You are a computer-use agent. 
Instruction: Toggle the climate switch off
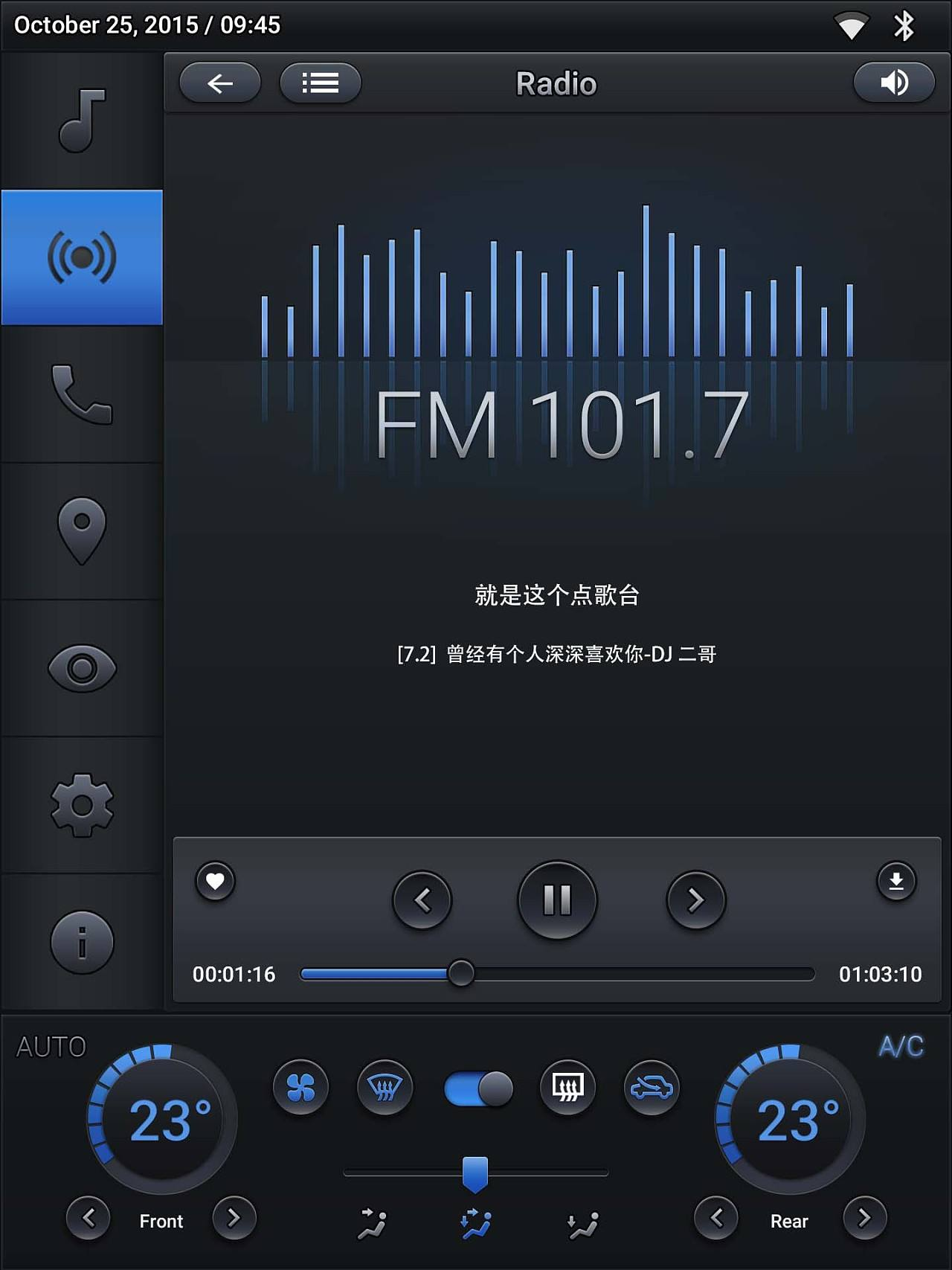pyautogui.click(x=478, y=1088)
